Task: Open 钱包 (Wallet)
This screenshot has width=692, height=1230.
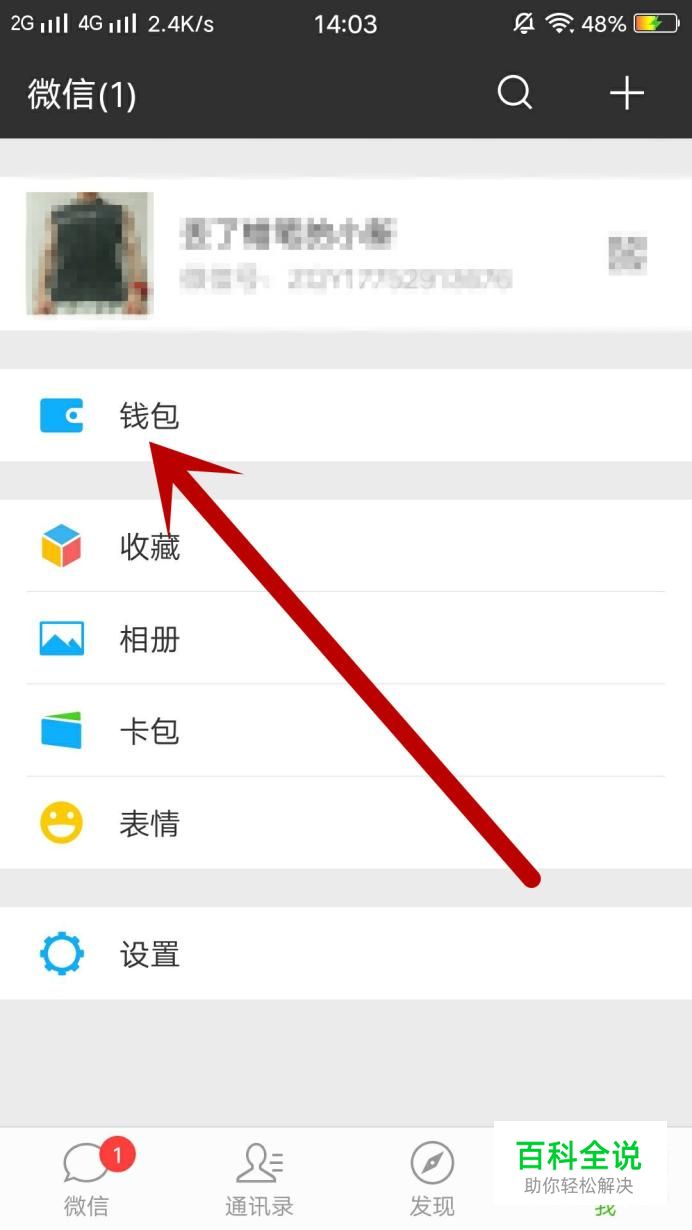Action: coord(346,415)
